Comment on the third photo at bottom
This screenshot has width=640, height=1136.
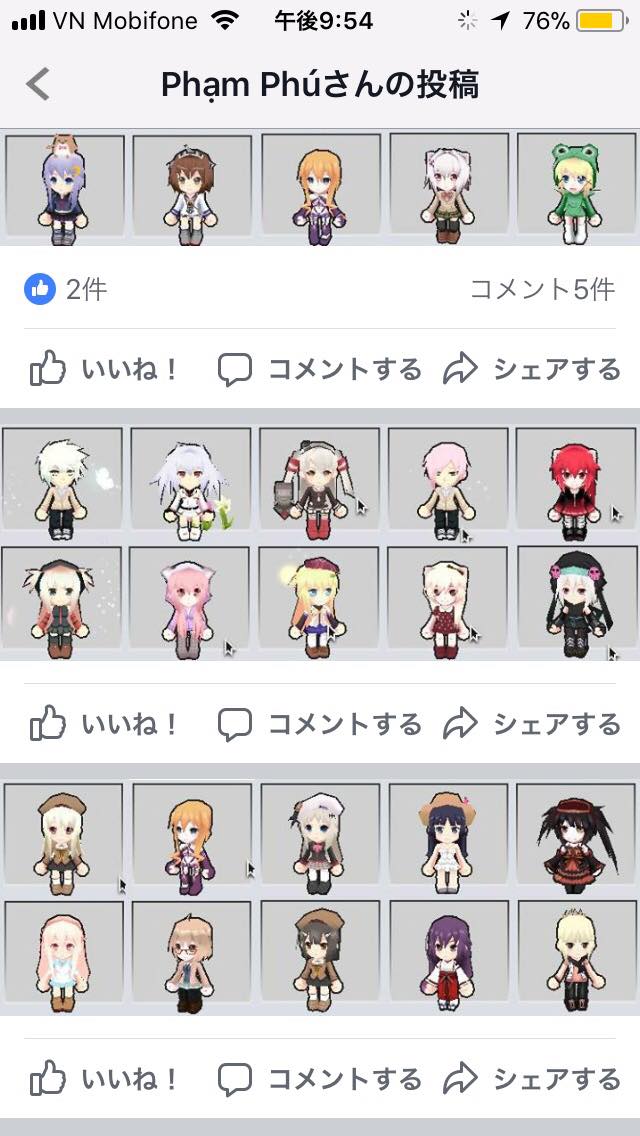pyautogui.click(x=320, y=1078)
